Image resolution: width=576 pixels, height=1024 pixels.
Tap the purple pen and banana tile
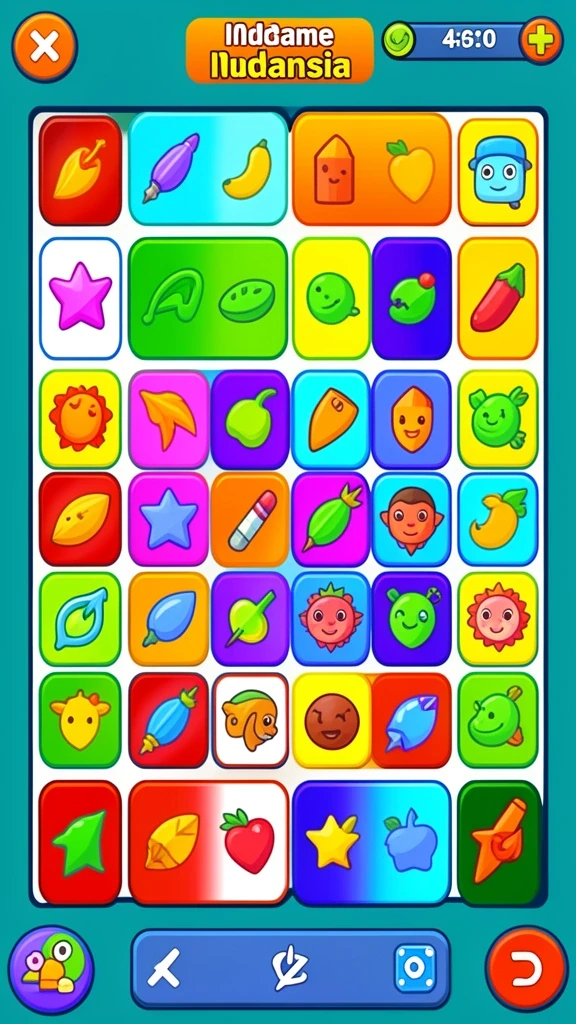208,169
